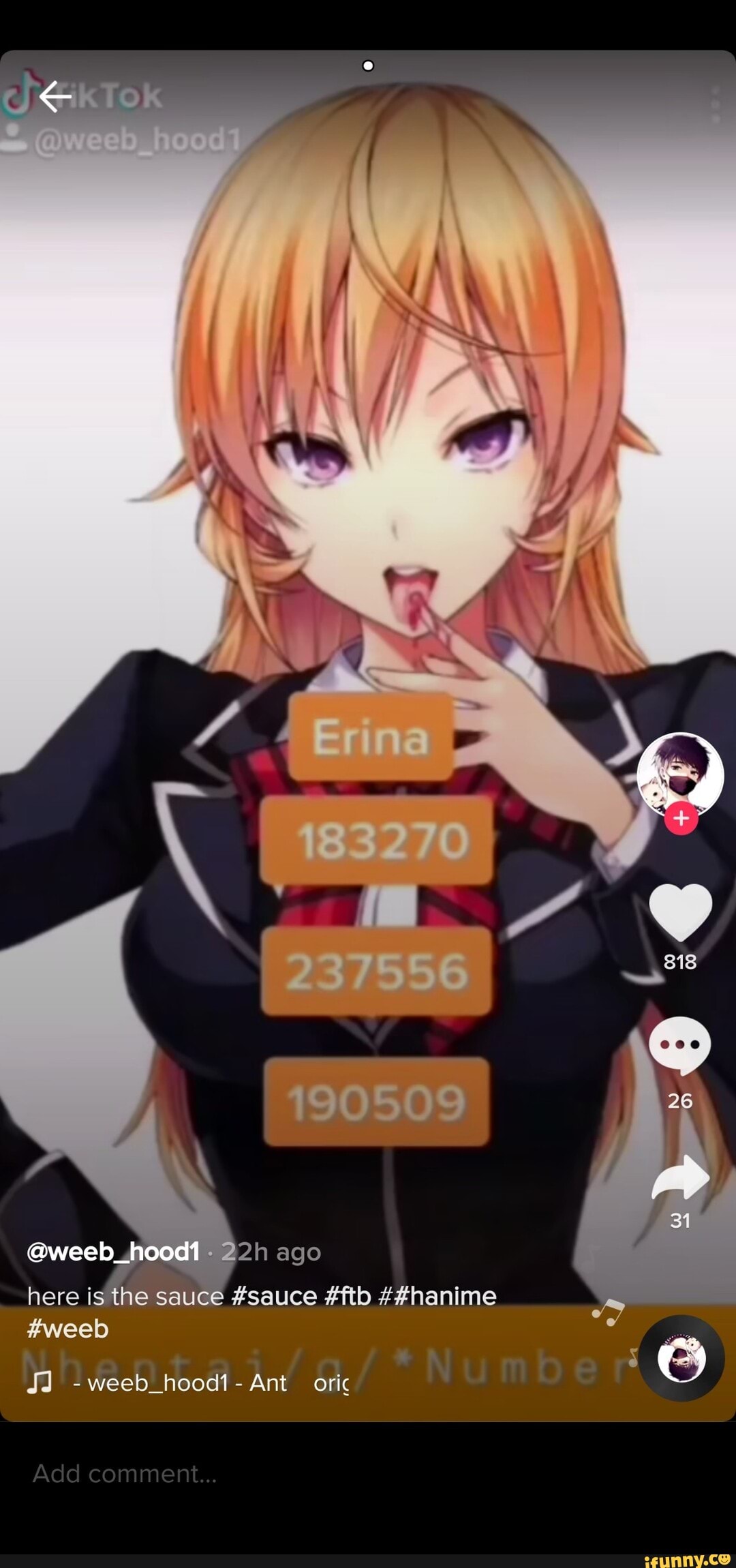Open the @weeb_hood1 username link

point(113,1251)
